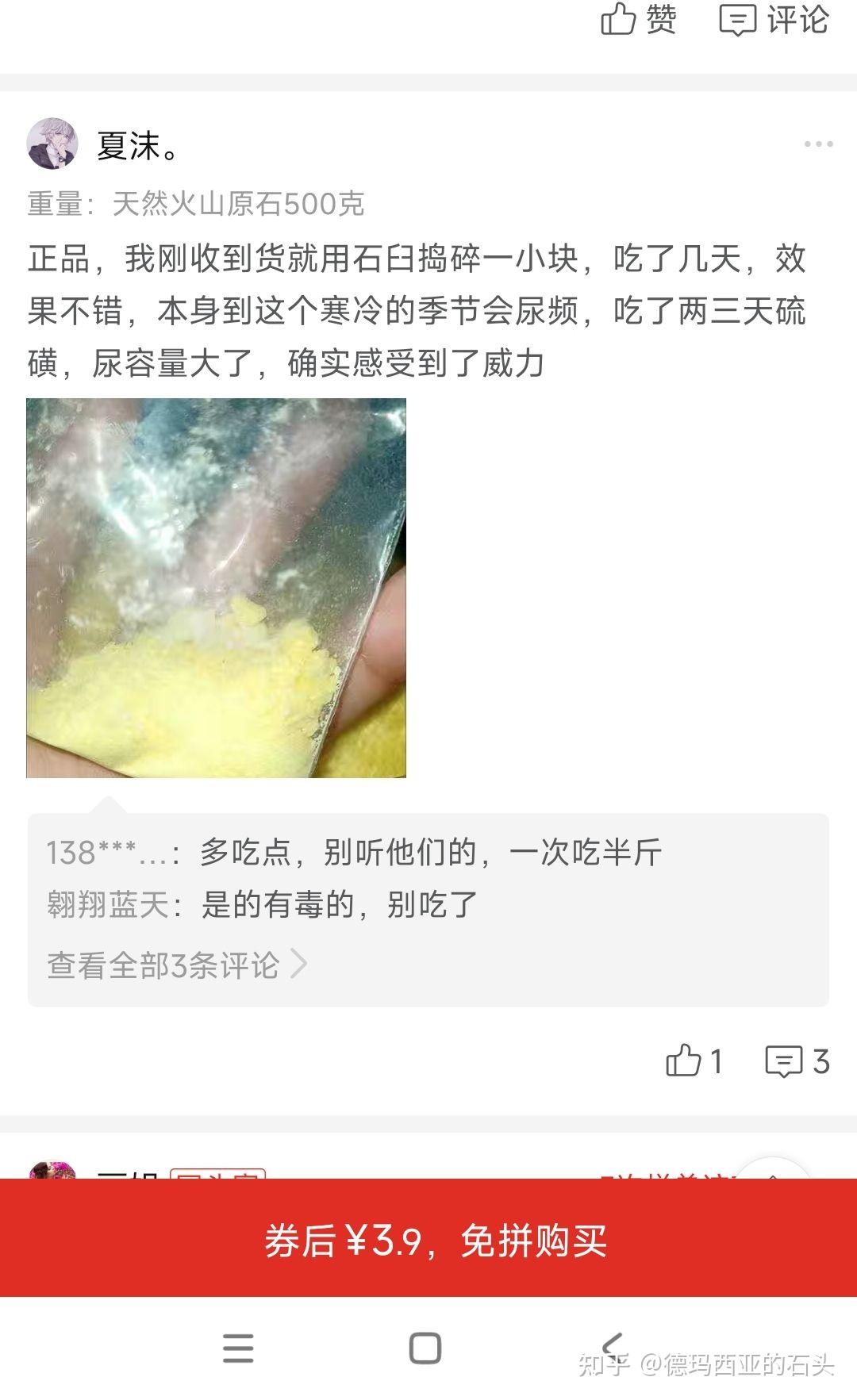Open comments icon under 夏沫。's review
This screenshot has width=857, height=1400.
point(784,1061)
